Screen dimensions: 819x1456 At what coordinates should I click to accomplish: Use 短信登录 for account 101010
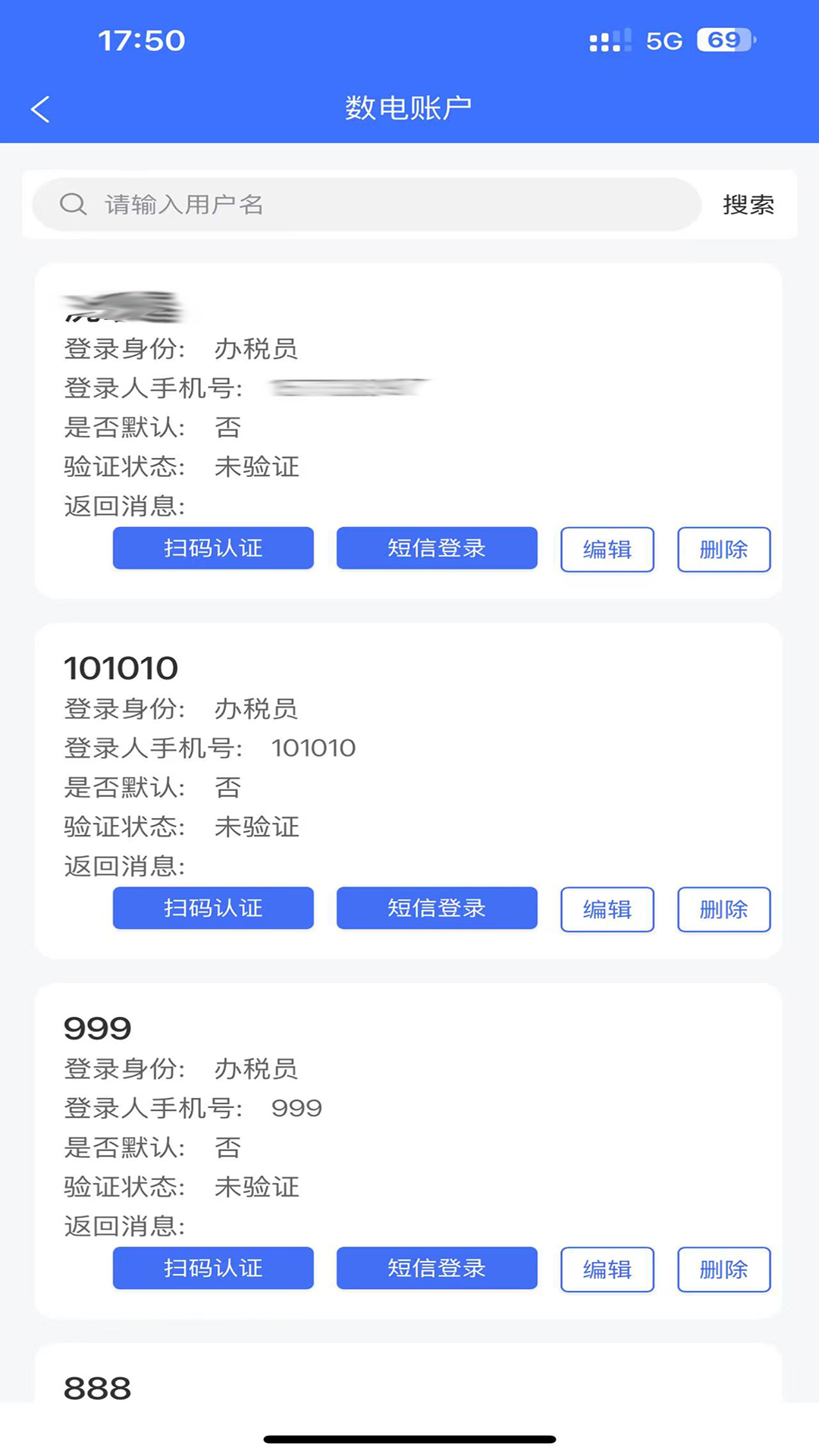[437, 908]
